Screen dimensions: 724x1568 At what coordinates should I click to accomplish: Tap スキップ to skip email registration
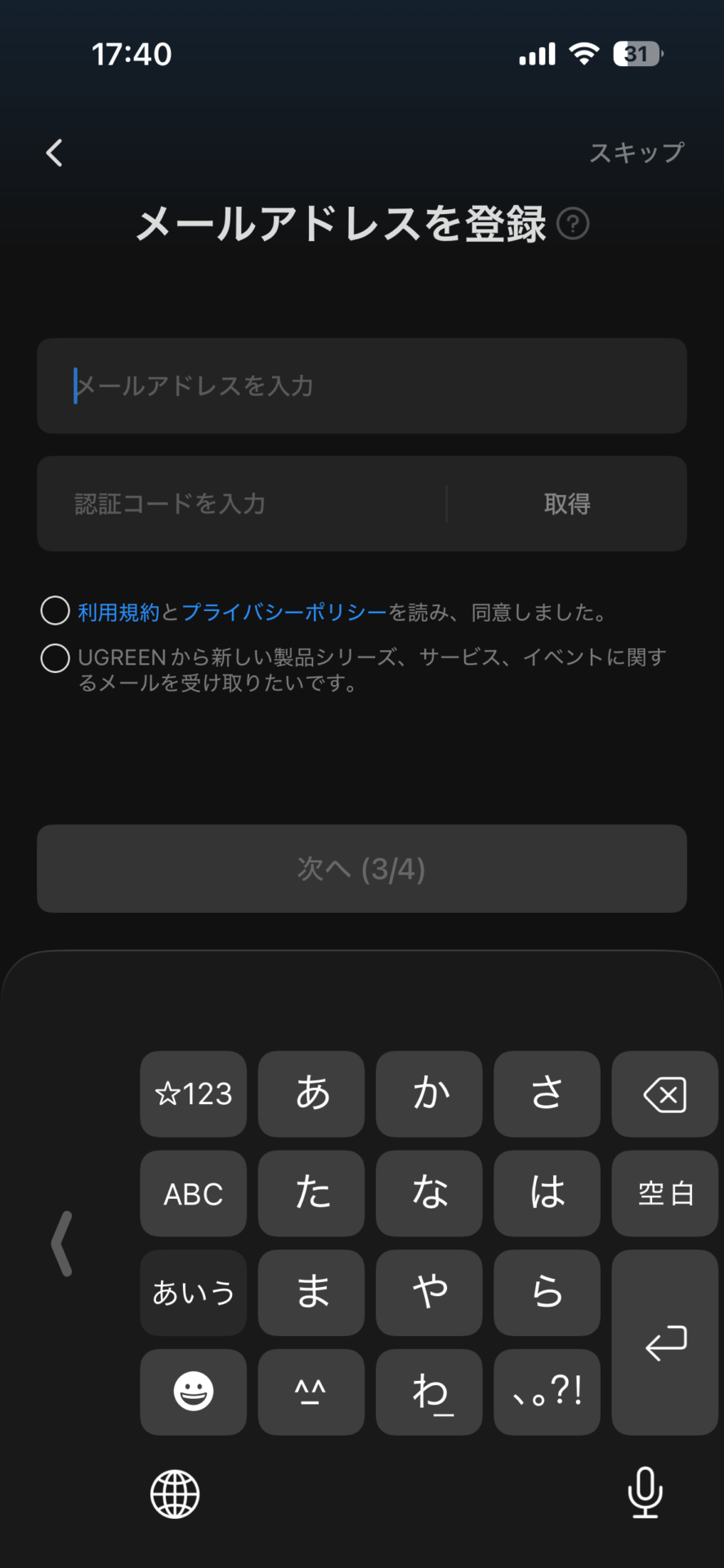[x=637, y=153]
